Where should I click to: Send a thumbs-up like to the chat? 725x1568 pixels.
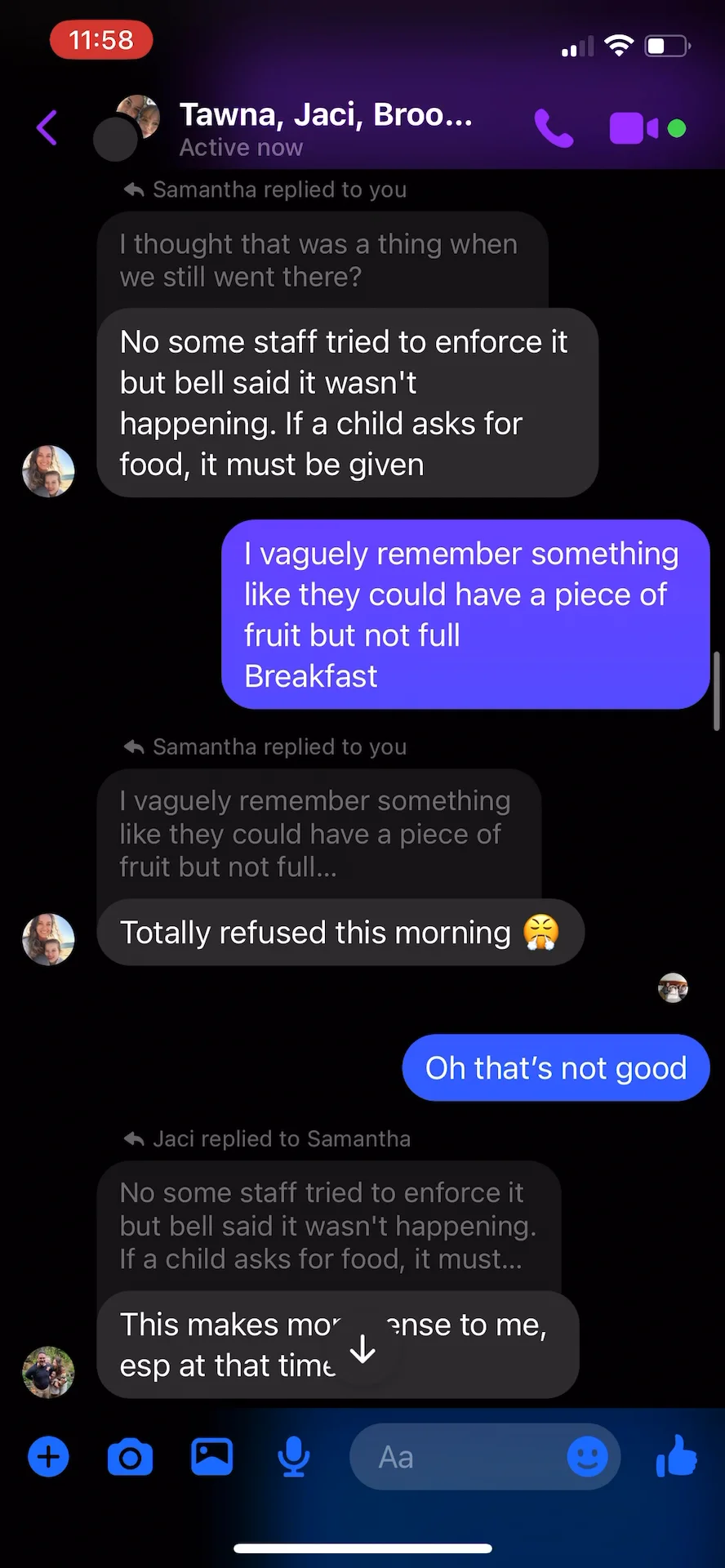[x=676, y=1457]
